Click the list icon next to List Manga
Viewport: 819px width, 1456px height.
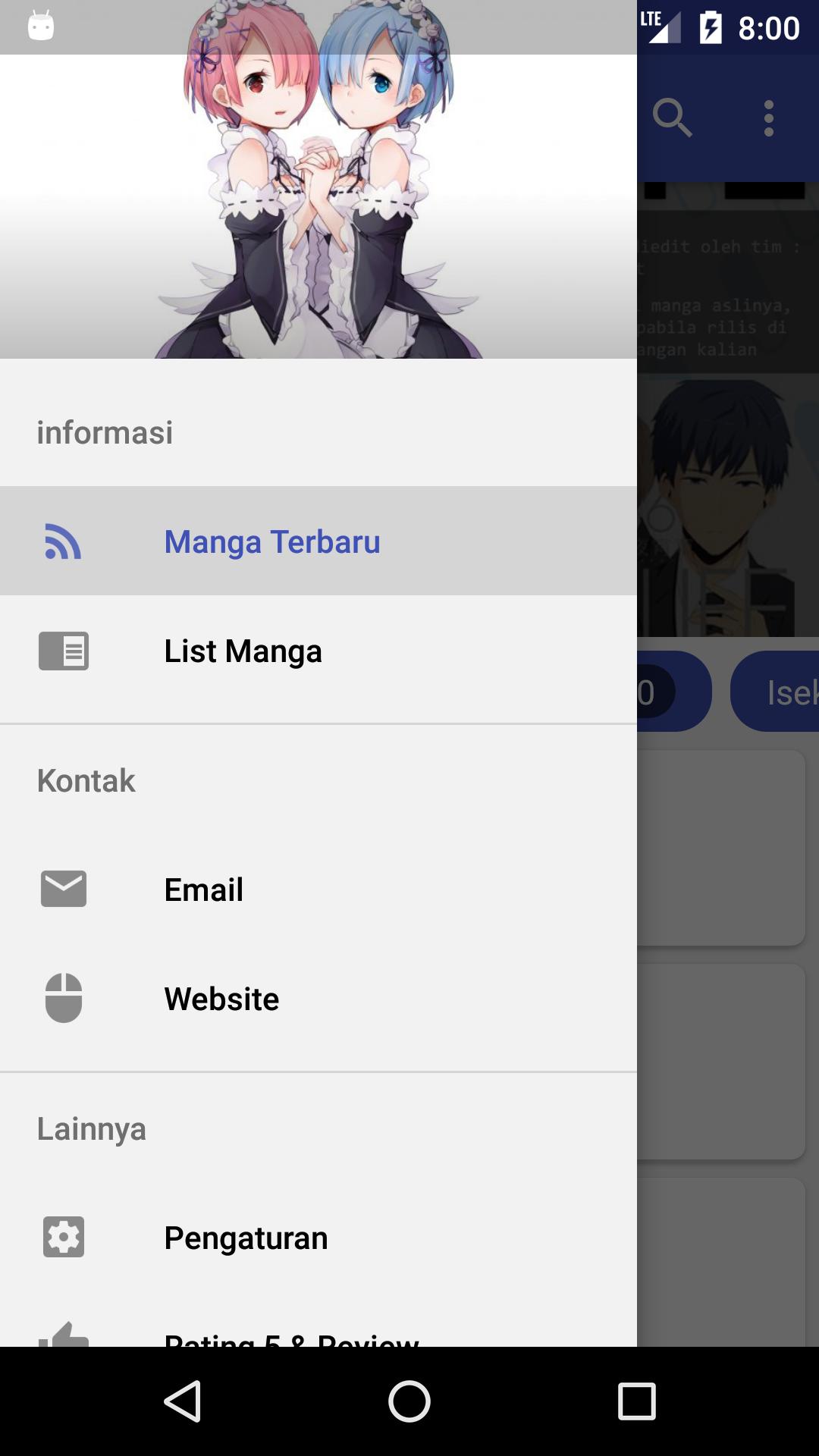(63, 651)
